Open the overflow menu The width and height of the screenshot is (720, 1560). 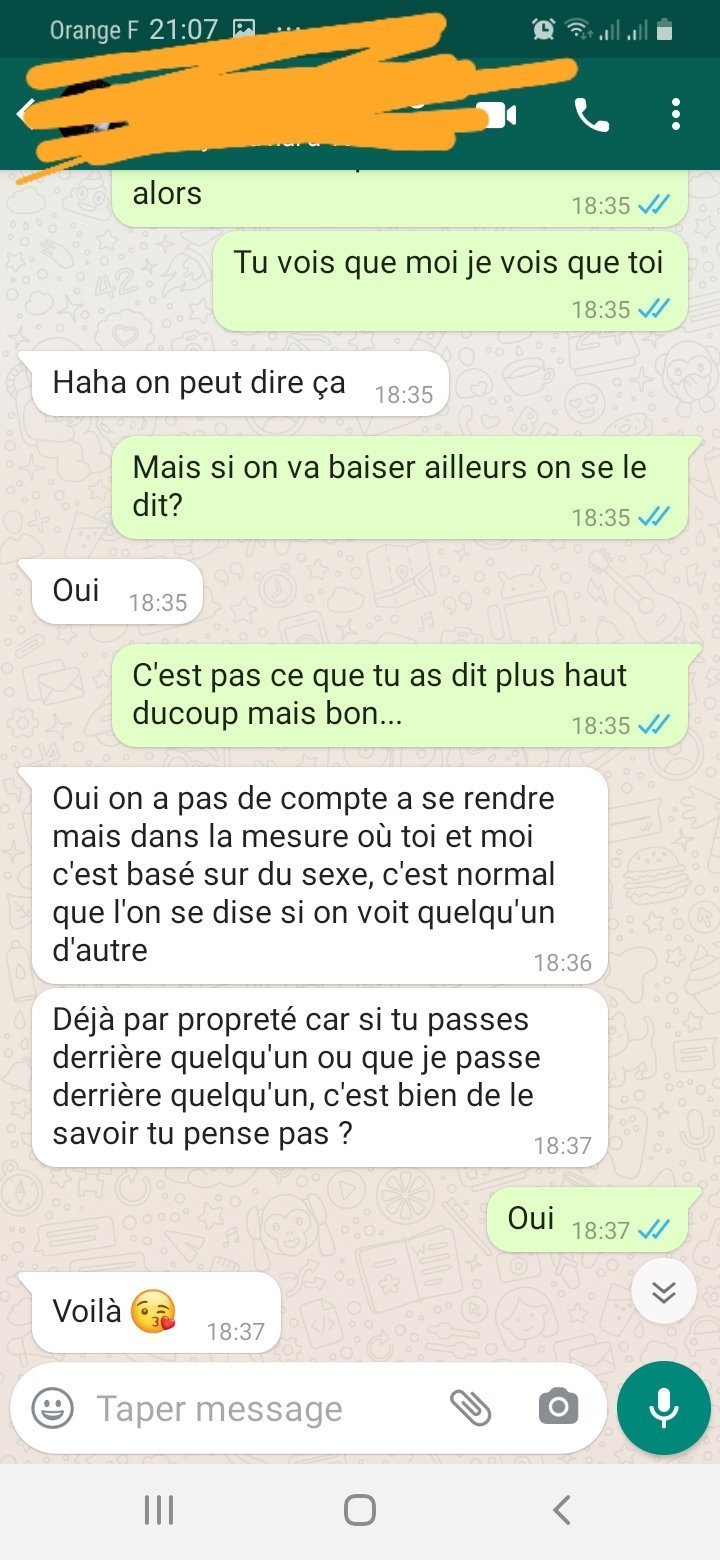click(x=676, y=115)
